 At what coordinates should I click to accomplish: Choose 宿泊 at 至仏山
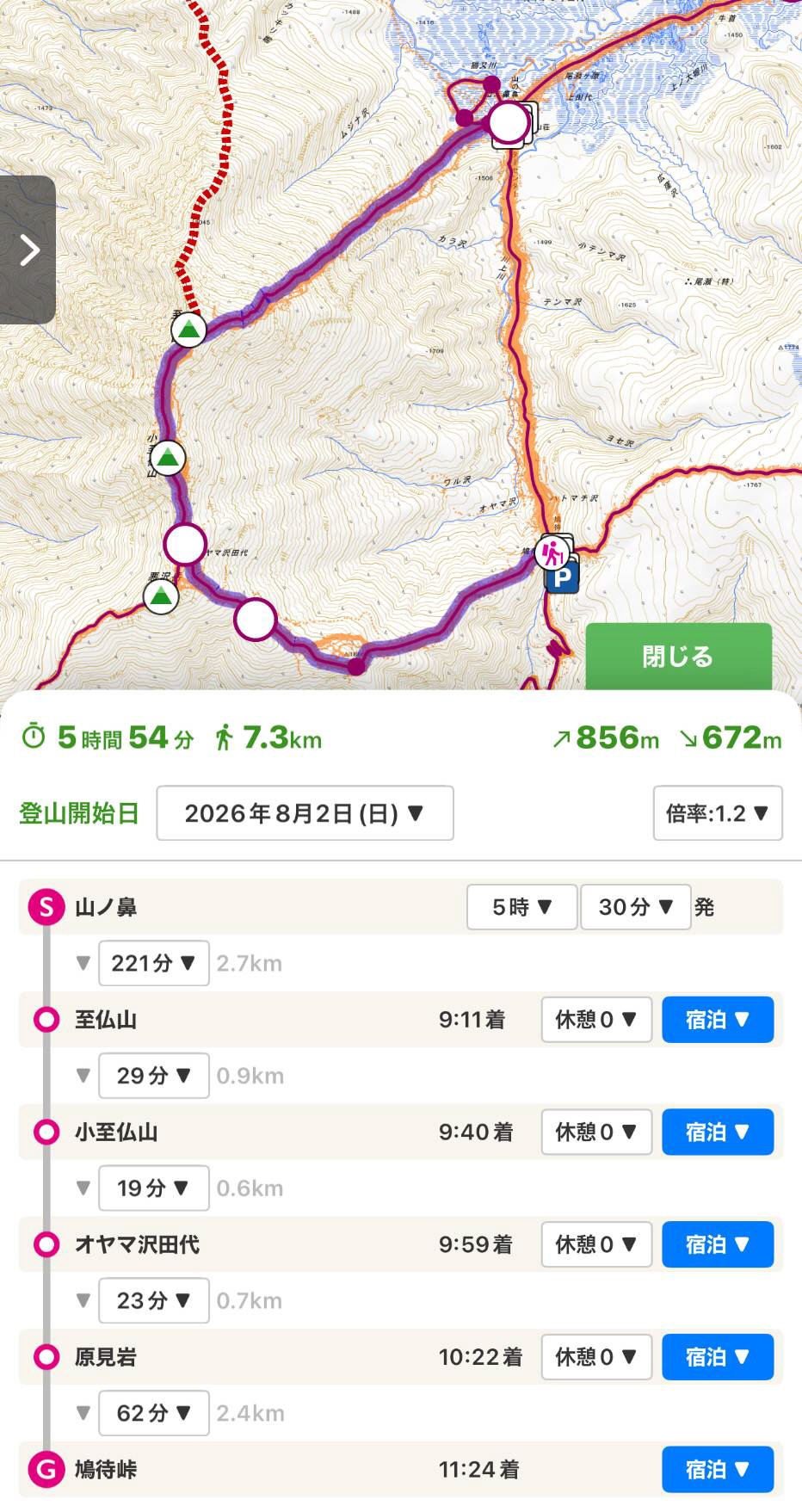[x=717, y=1020]
